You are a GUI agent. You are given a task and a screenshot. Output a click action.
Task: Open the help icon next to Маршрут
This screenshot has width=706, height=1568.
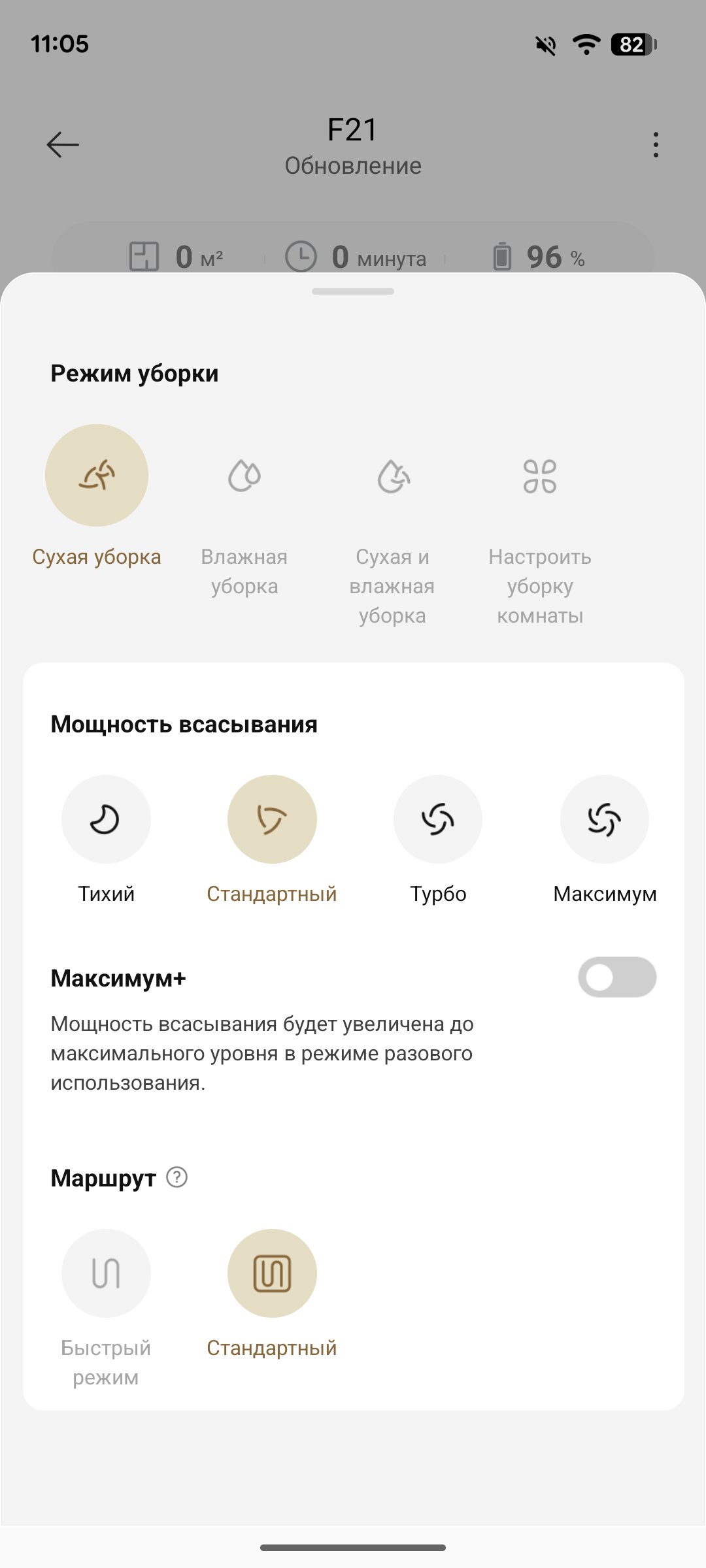click(177, 1177)
